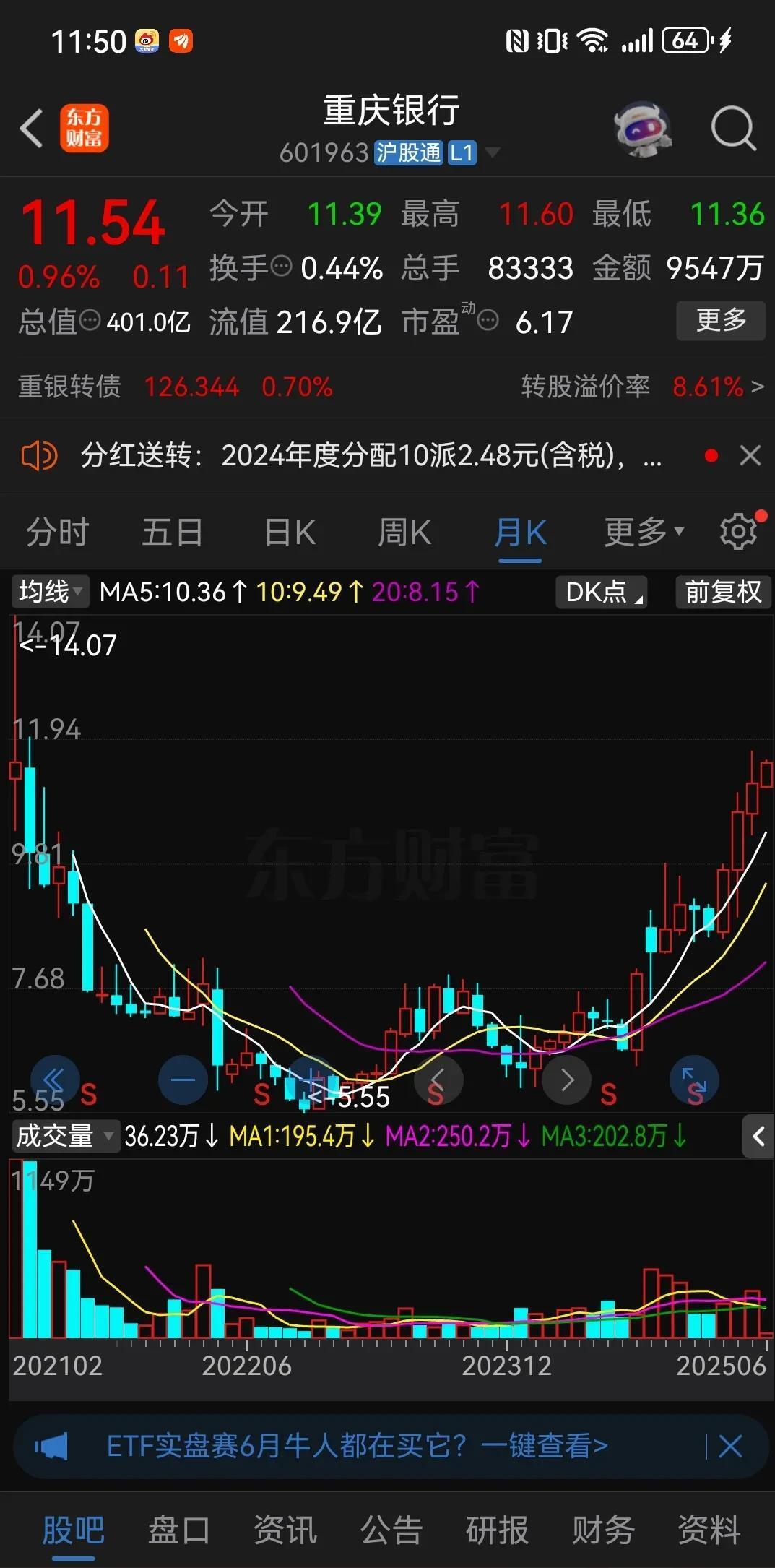The height and width of the screenshot is (1568, 775).
Task: Switch to 前复权 price adjustment
Action: 722,591
